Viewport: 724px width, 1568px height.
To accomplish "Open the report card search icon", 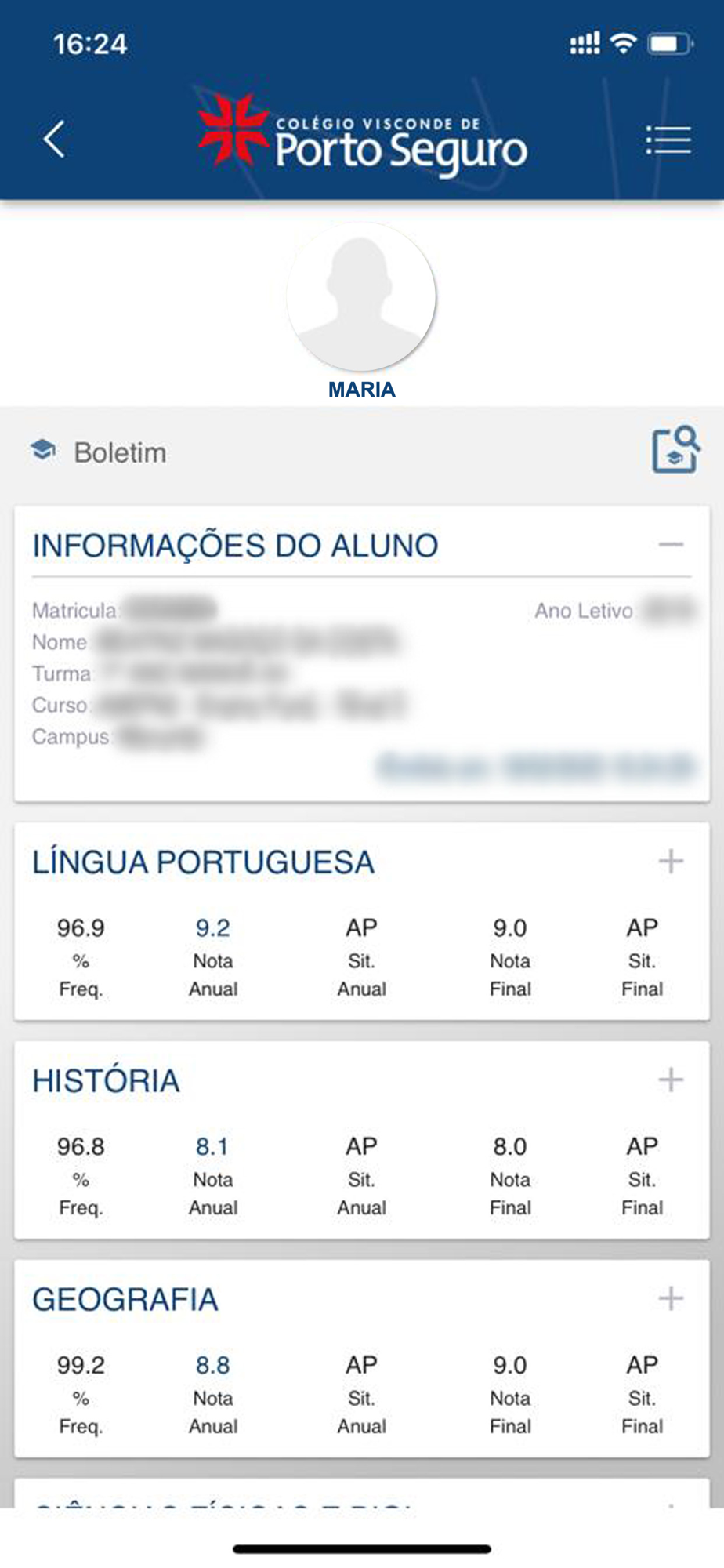I will (x=675, y=449).
